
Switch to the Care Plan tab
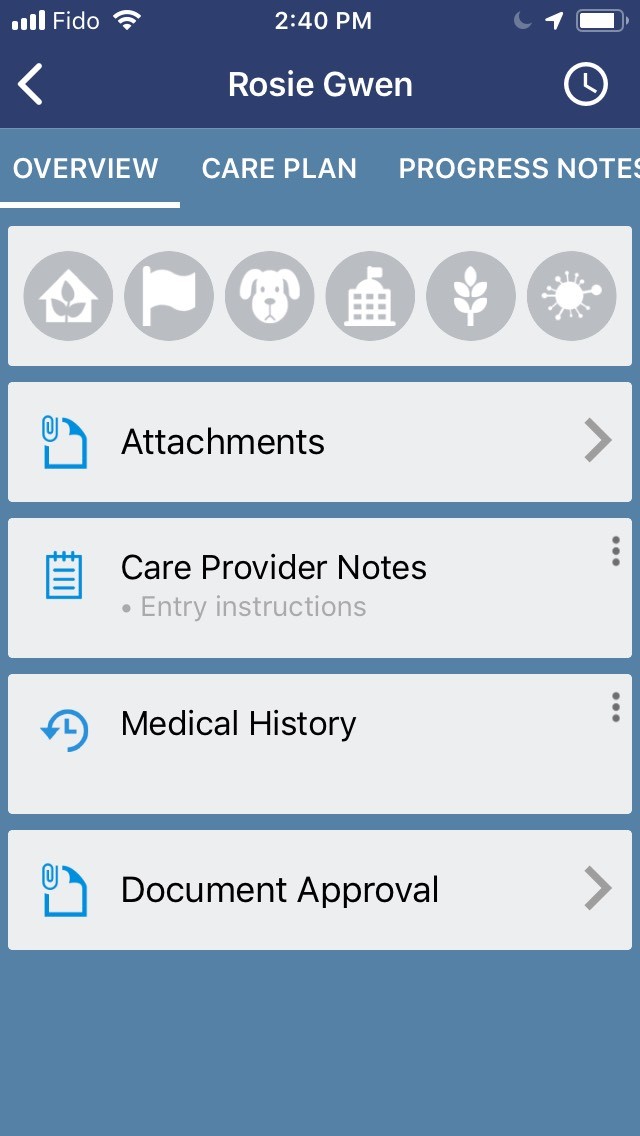tap(279, 168)
